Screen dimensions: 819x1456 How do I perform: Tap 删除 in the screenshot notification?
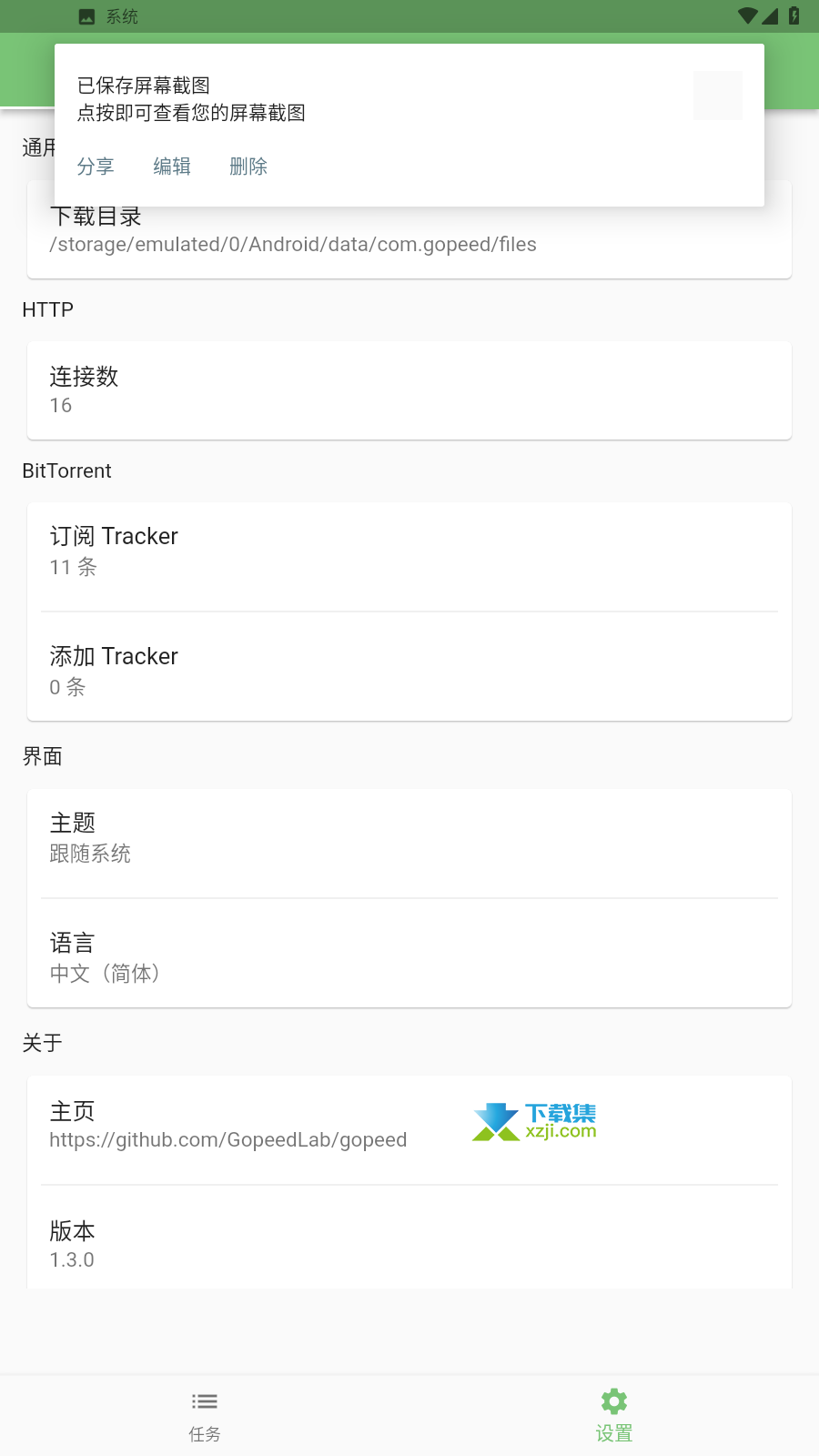(248, 167)
